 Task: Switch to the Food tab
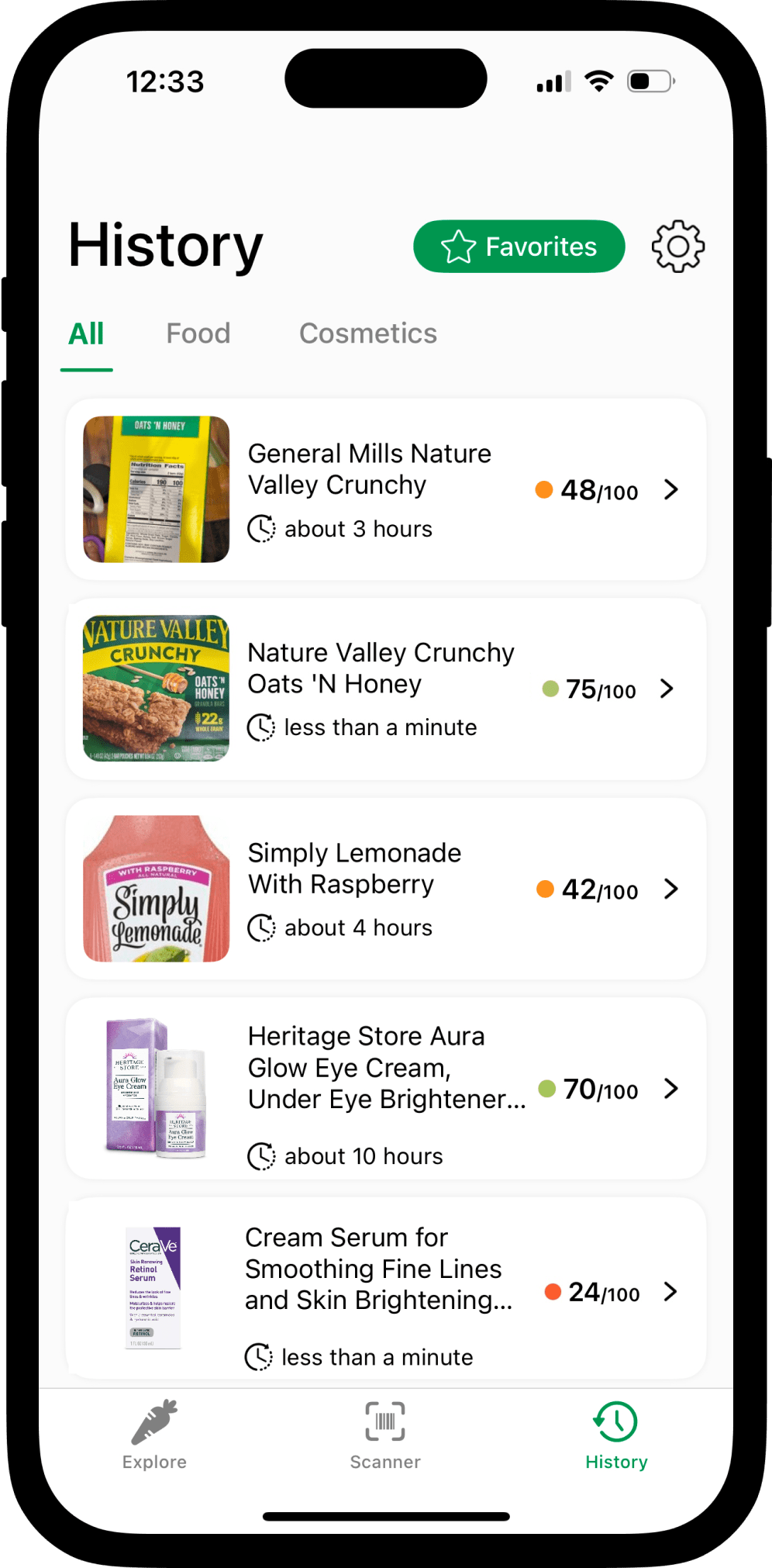[x=198, y=333]
